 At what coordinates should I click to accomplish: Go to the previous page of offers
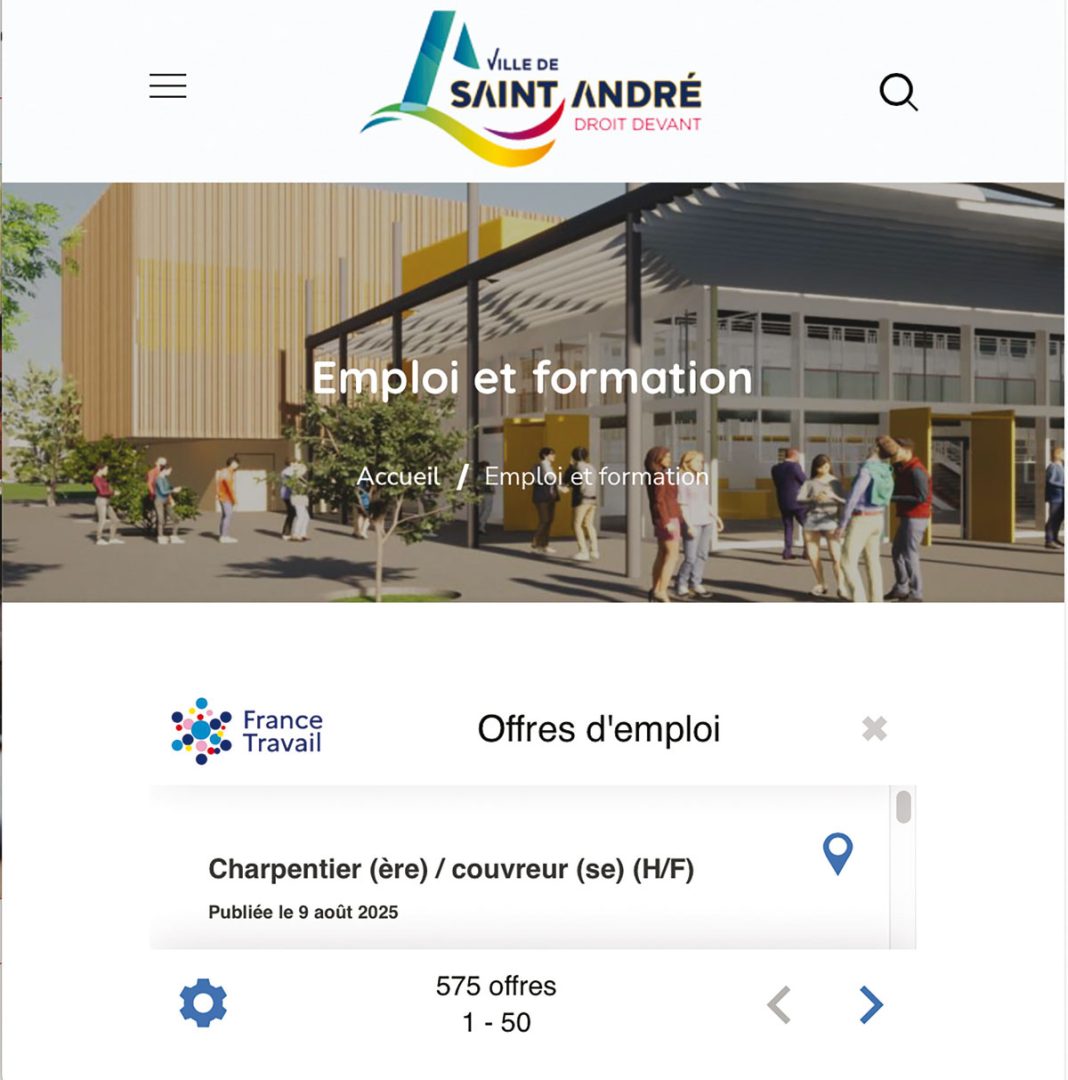pyautogui.click(x=779, y=1005)
